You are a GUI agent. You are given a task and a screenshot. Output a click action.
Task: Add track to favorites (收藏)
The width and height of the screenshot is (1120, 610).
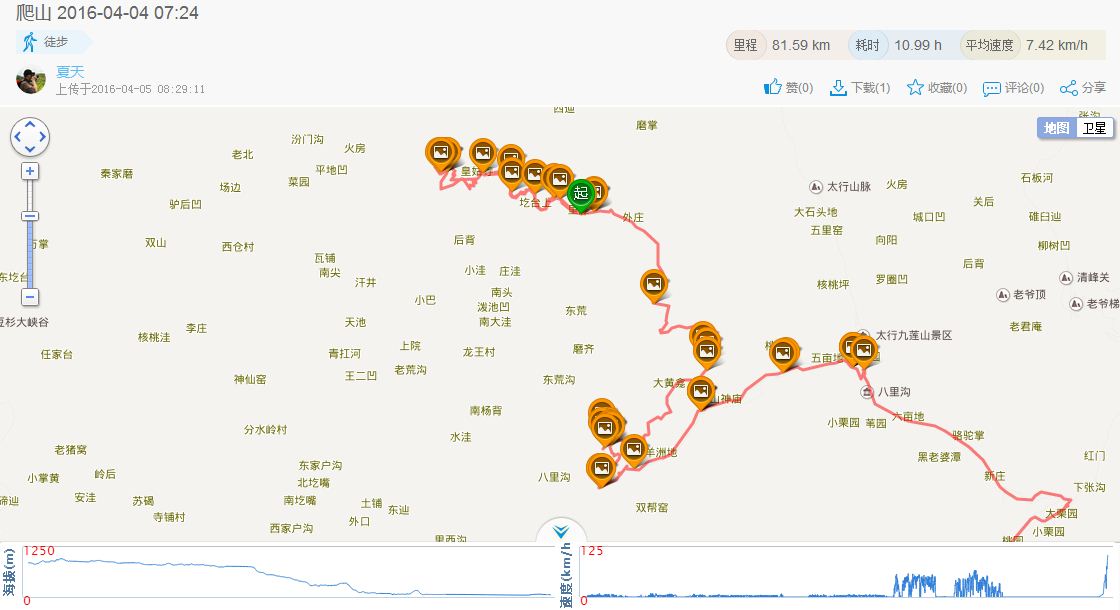click(x=937, y=88)
